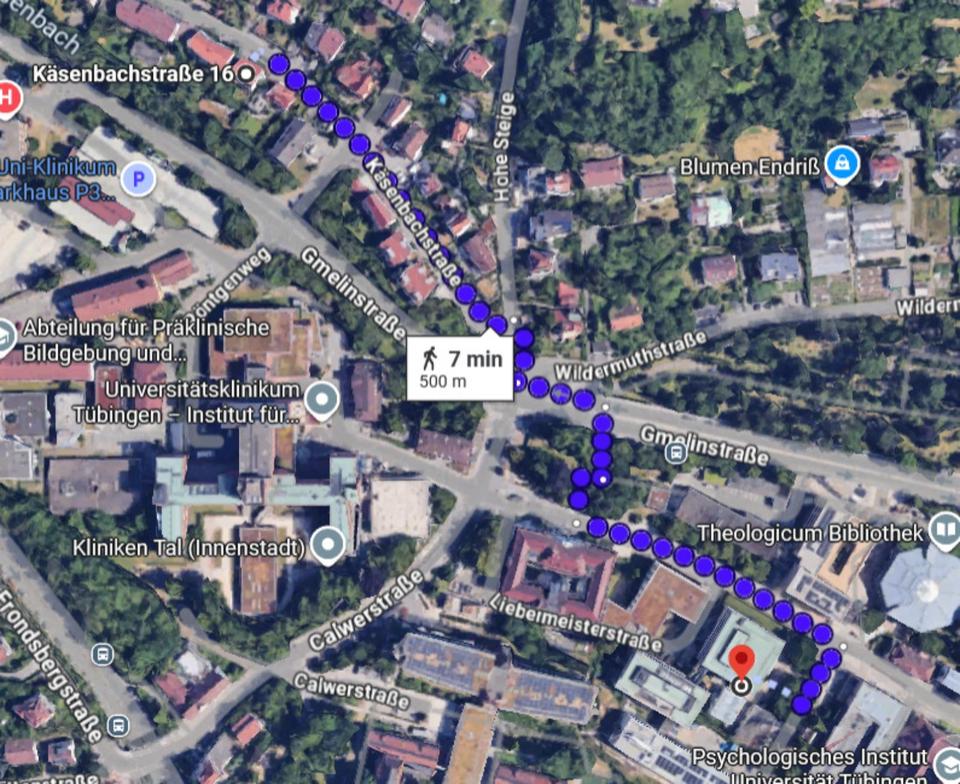960x784 pixels.
Task: Open the Psychologisches Institut marker
Action: point(945,766)
